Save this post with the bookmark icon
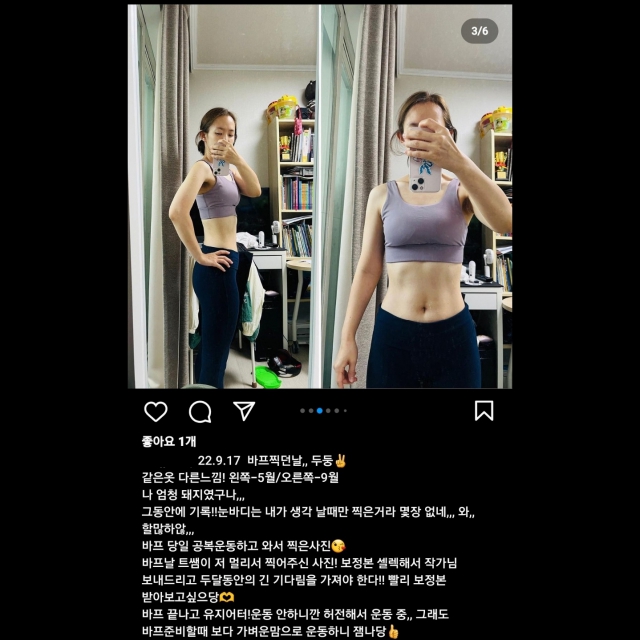 click(484, 411)
